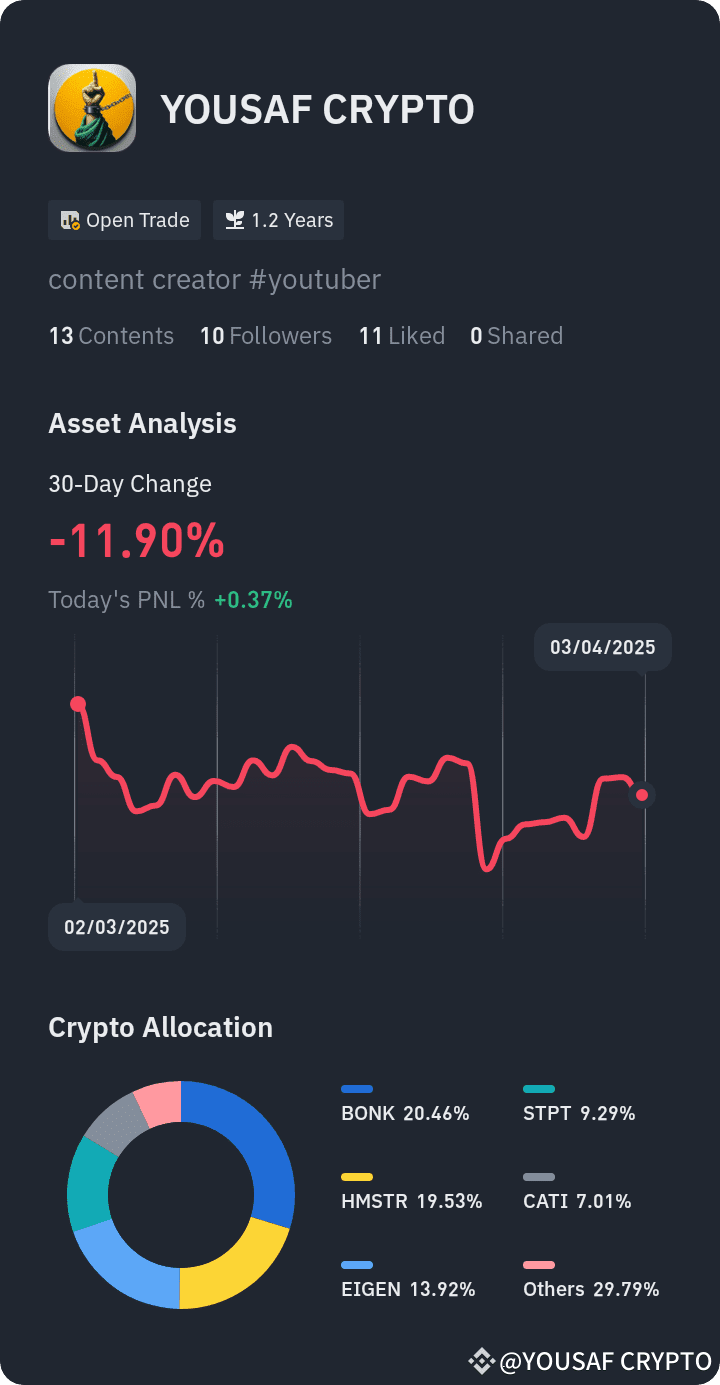Open the YOUSAF CRYPTO profile avatar
720x1385 pixels.
click(x=92, y=108)
